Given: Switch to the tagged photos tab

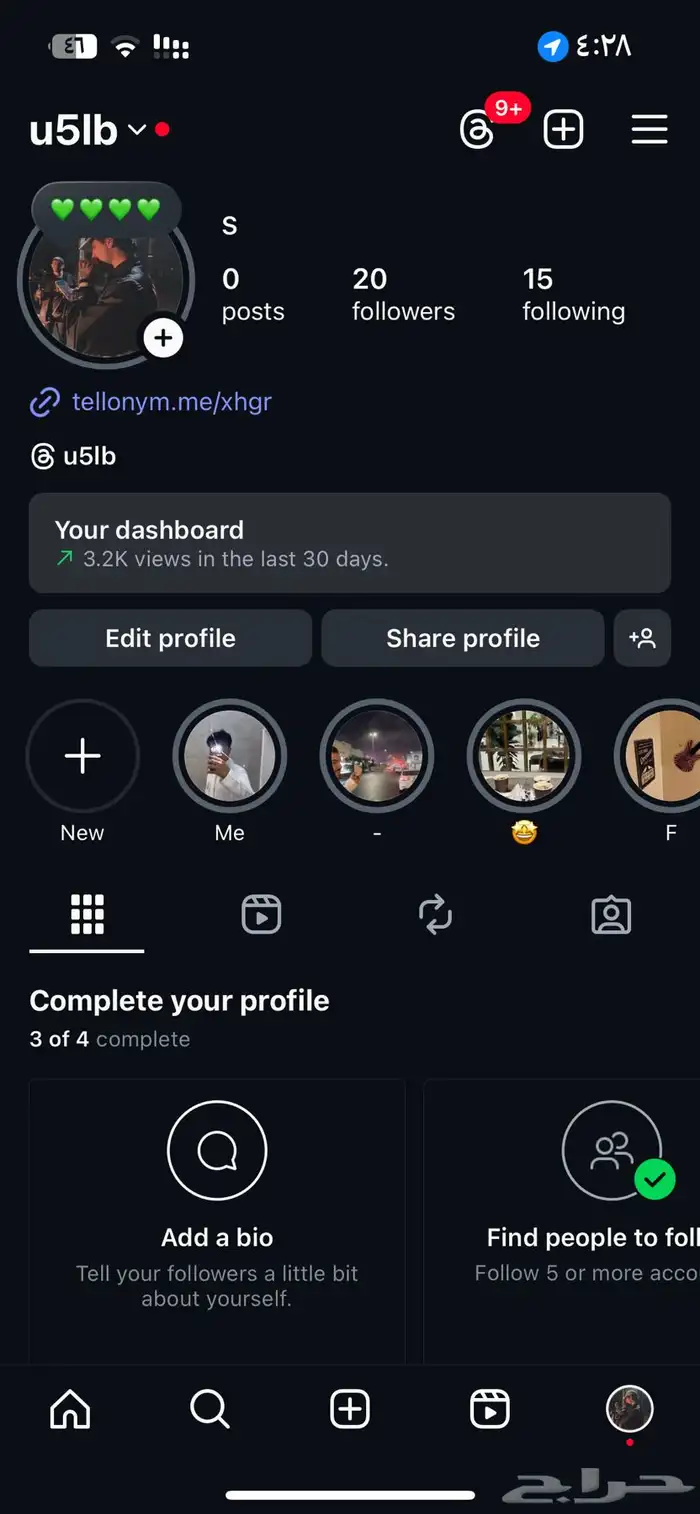Looking at the screenshot, I should pyautogui.click(x=611, y=915).
